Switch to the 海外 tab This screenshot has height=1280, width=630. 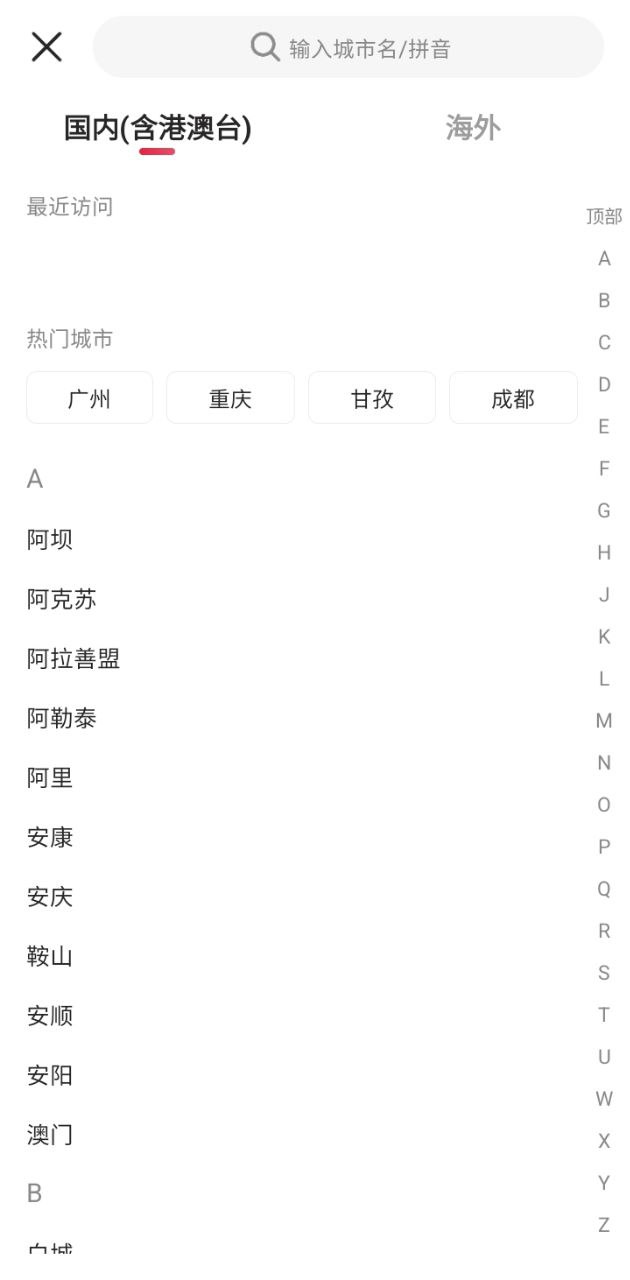pos(472,128)
